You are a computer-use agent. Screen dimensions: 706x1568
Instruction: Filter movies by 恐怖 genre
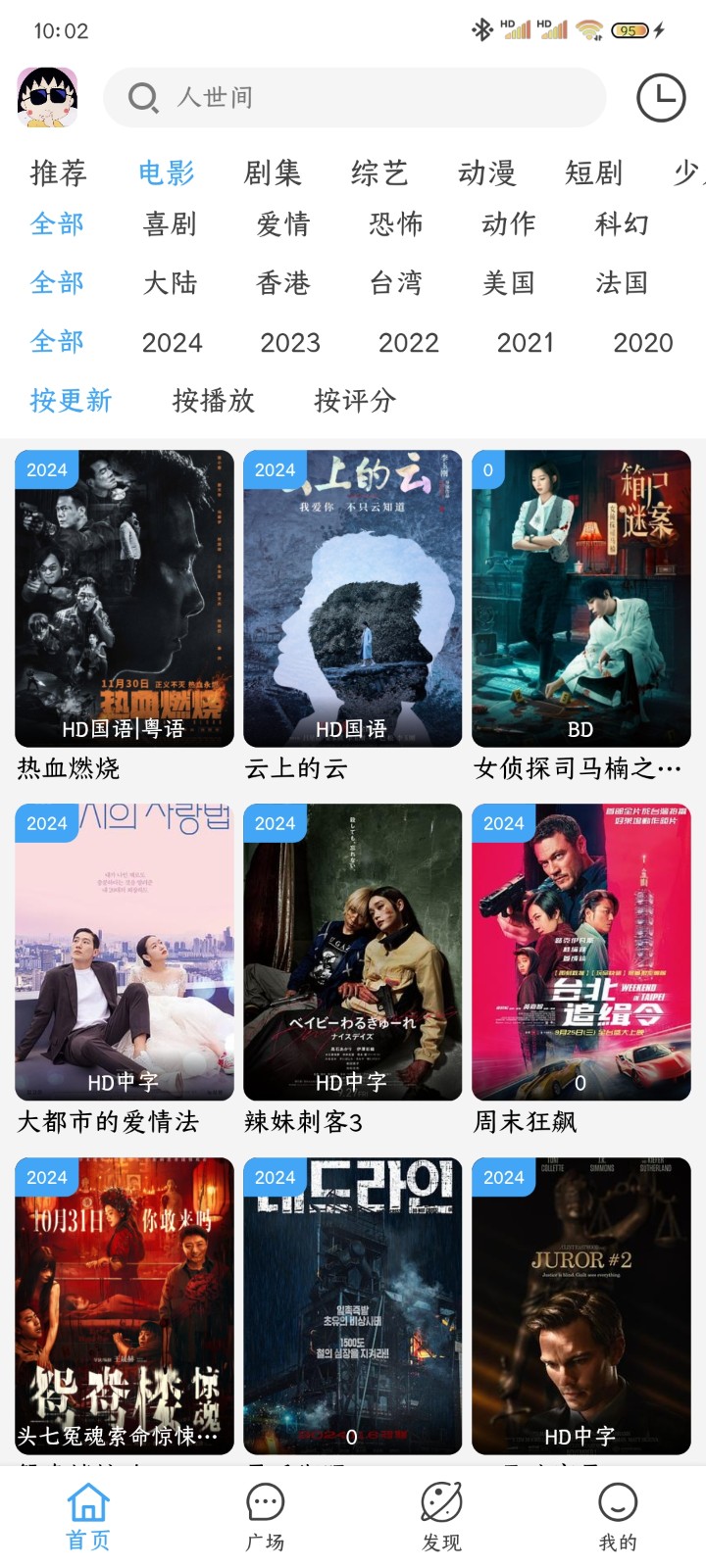tap(396, 224)
